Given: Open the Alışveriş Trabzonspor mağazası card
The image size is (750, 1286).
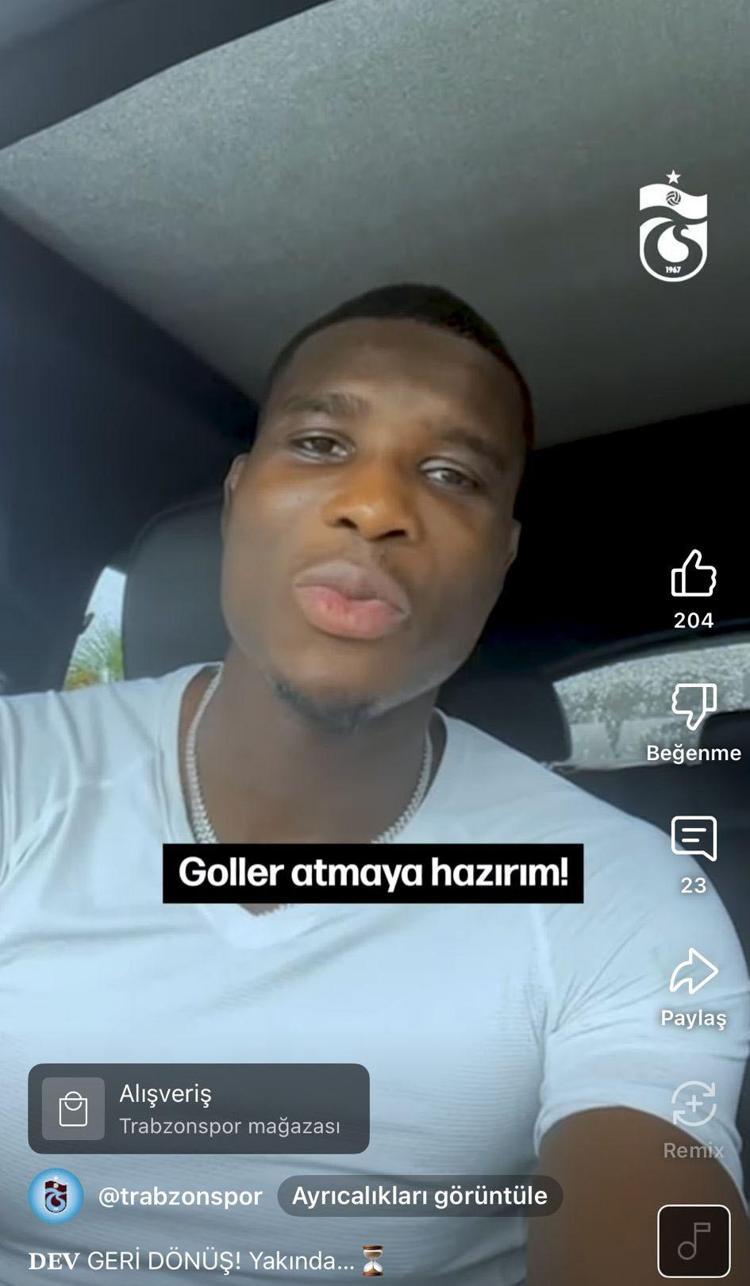Looking at the screenshot, I should point(199,1108).
